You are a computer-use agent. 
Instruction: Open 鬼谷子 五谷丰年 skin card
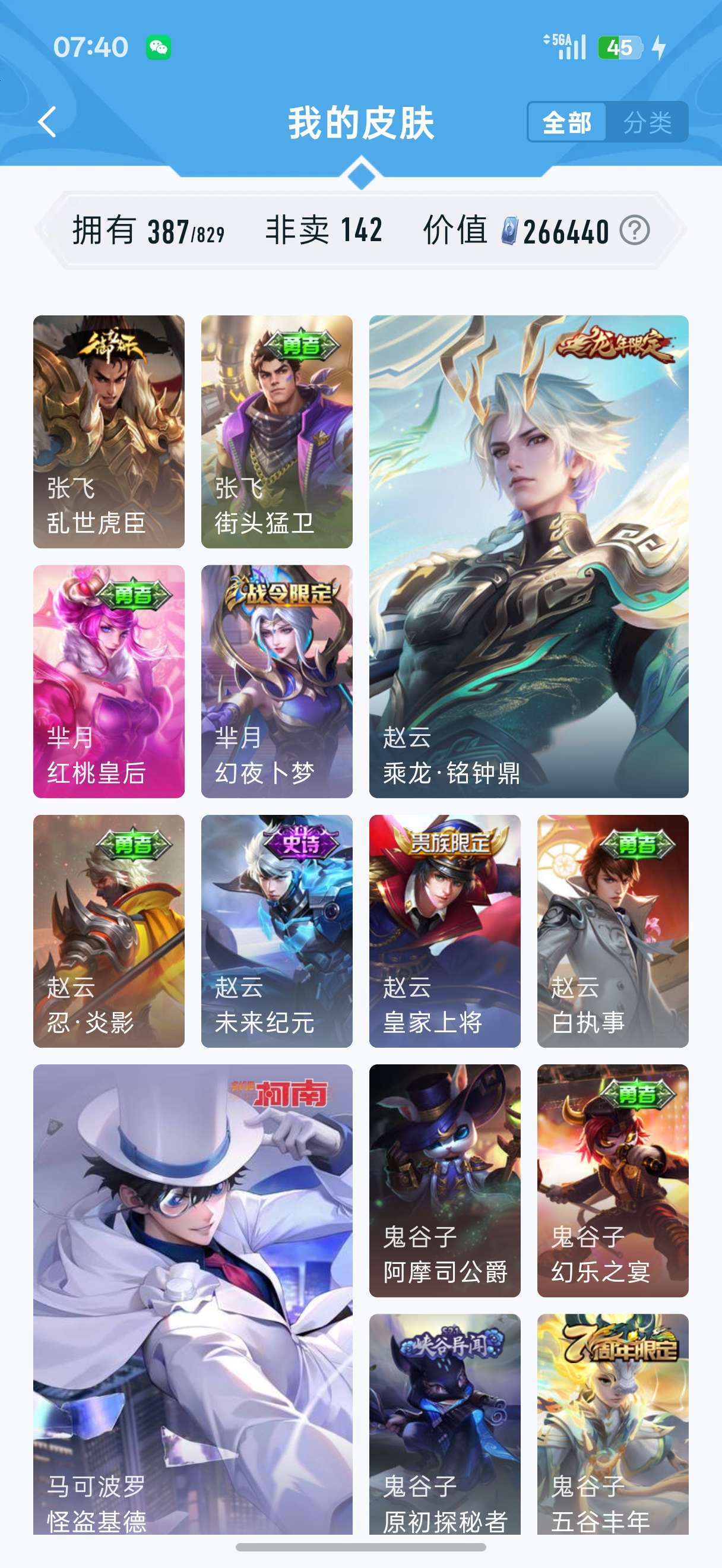[613, 1424]
